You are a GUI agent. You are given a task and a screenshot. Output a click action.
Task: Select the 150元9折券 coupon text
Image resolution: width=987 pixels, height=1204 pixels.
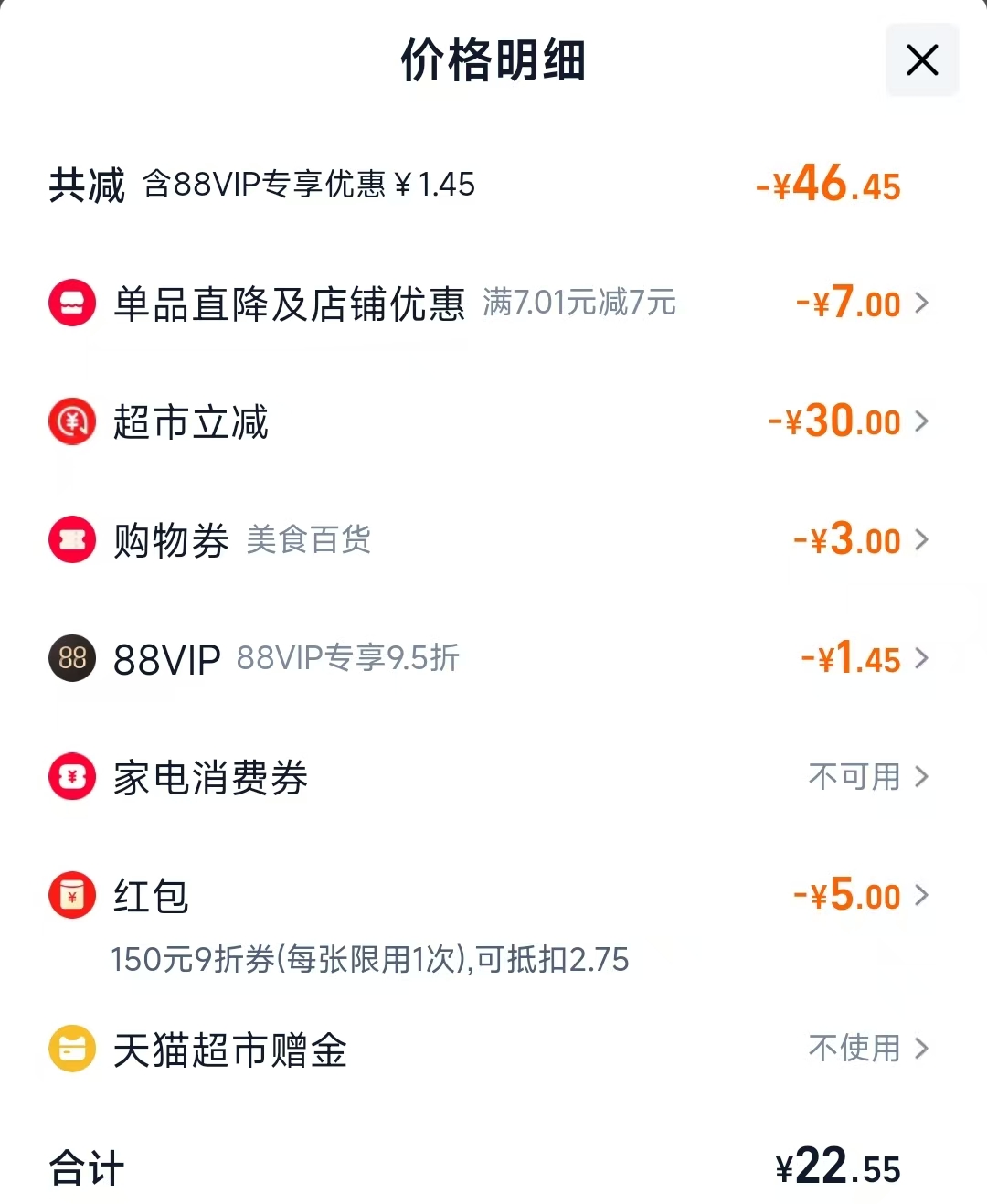pyautogui.click(x=369, y=959)
